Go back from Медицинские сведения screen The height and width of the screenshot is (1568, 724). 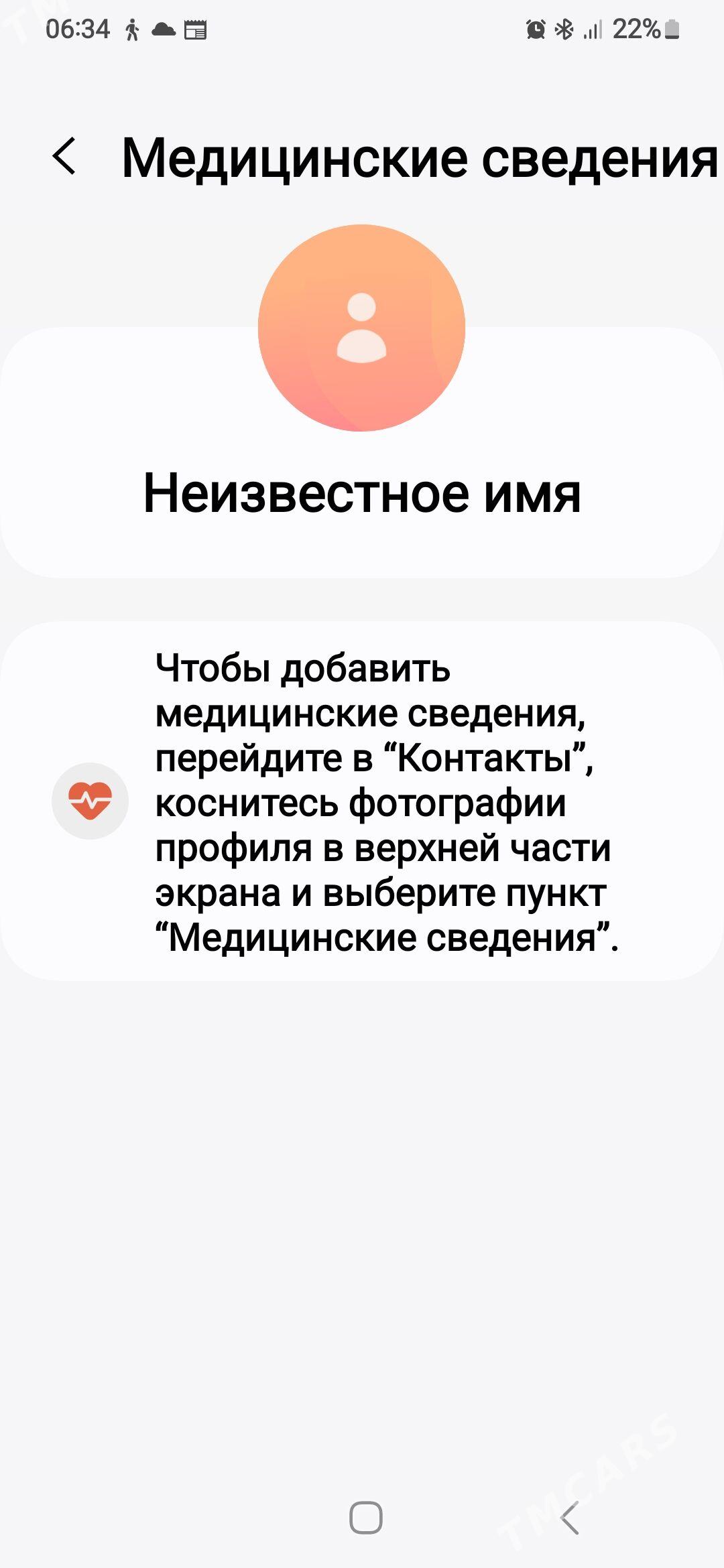64,157
